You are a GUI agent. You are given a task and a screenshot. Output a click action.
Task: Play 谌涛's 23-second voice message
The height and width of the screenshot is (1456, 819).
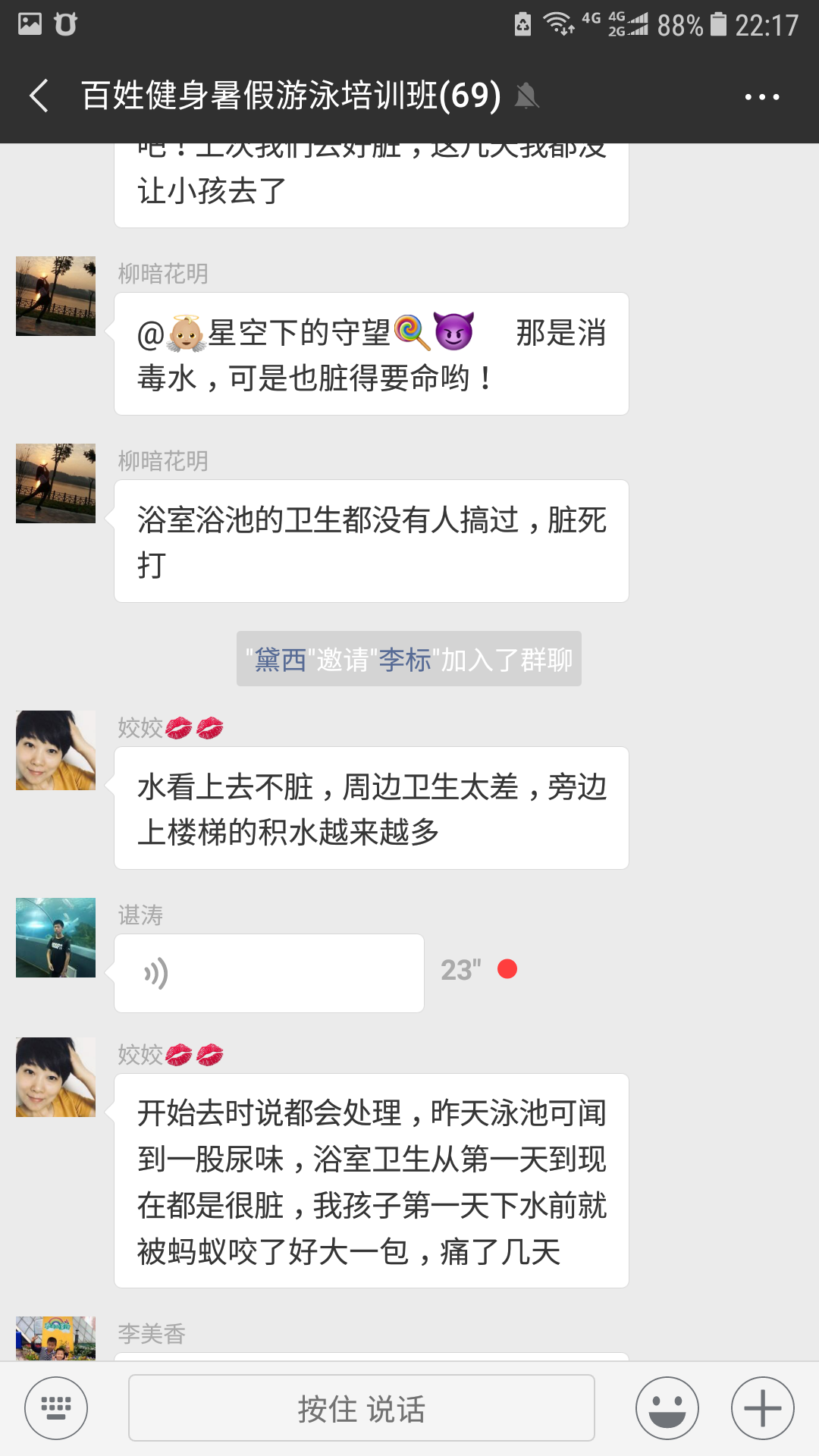point(268,973)
